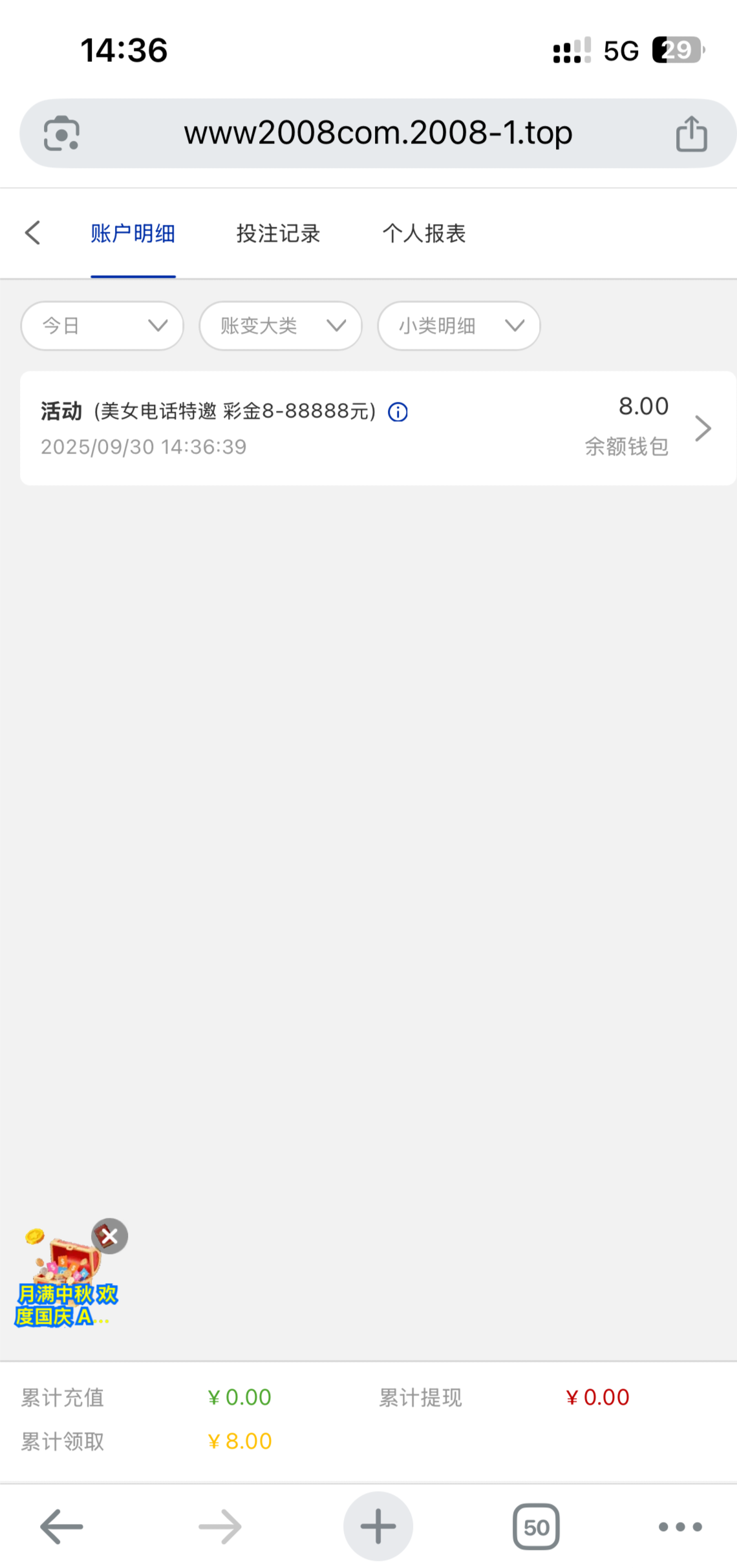Expand the 小类明细 filter dropdown

pyautogui.click(x=458, y=326)
